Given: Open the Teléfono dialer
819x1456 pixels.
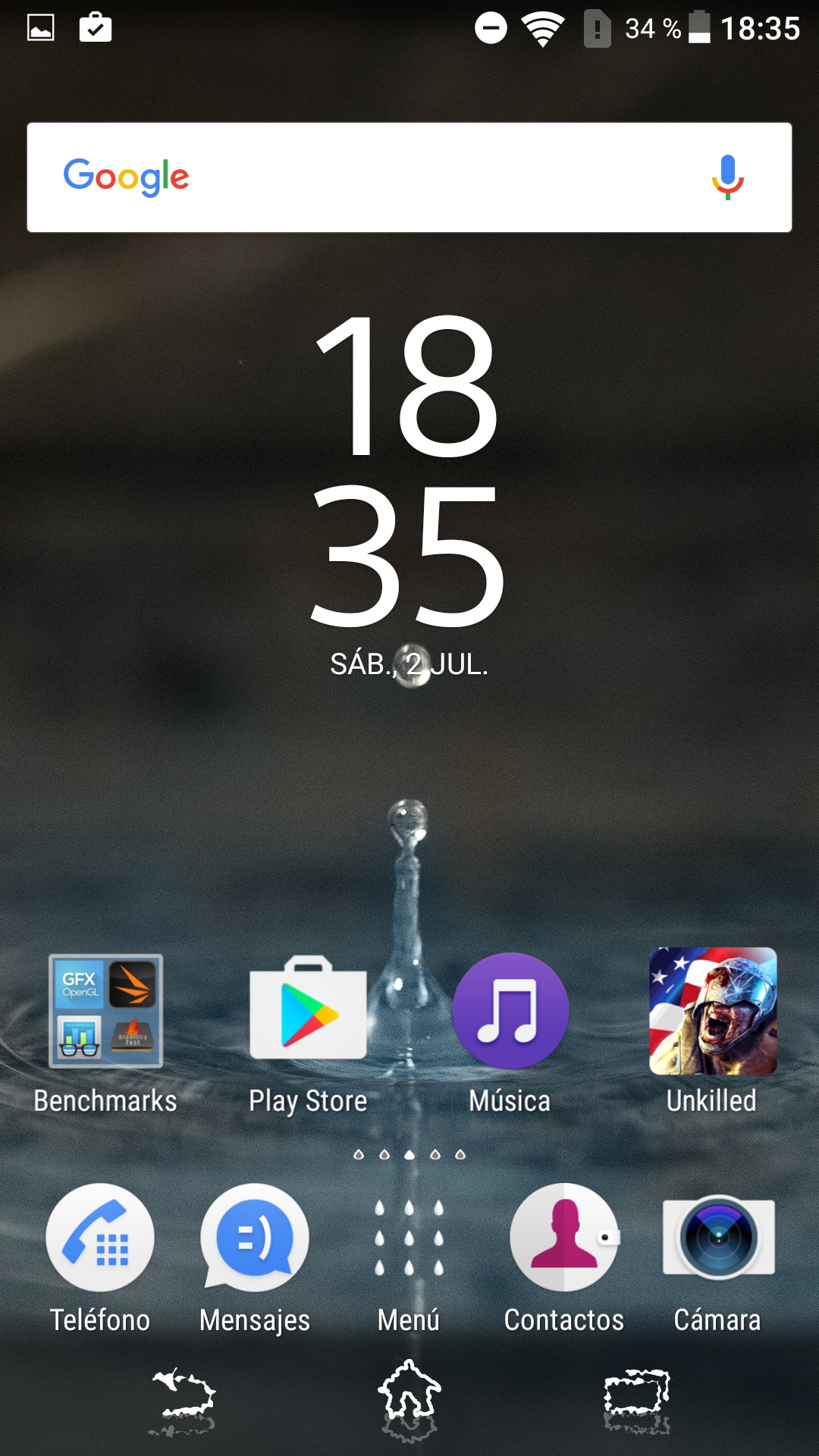Looking at the screenshot, I should (x=100, y=1238).
